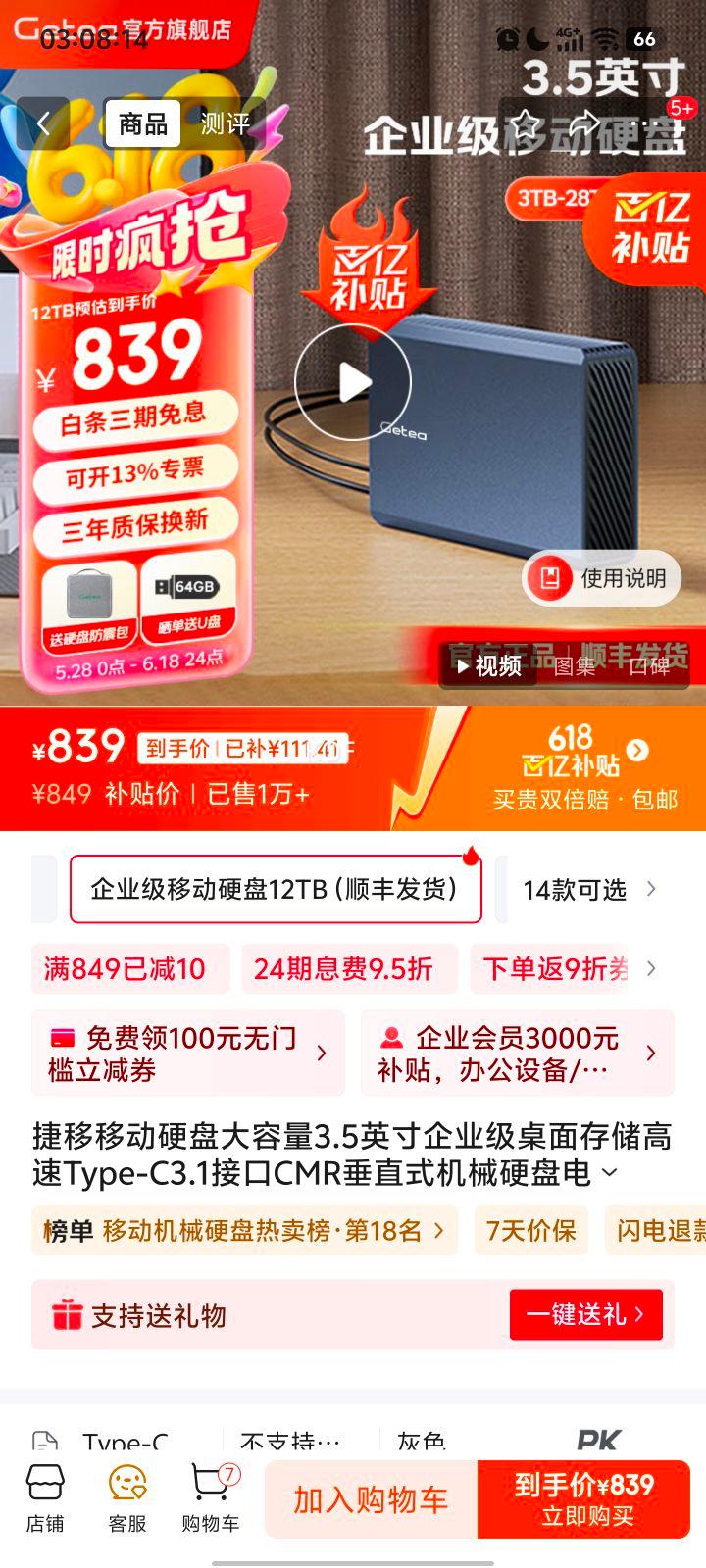
Task: Favorite this product with the star icon
Action: [527, 124]
